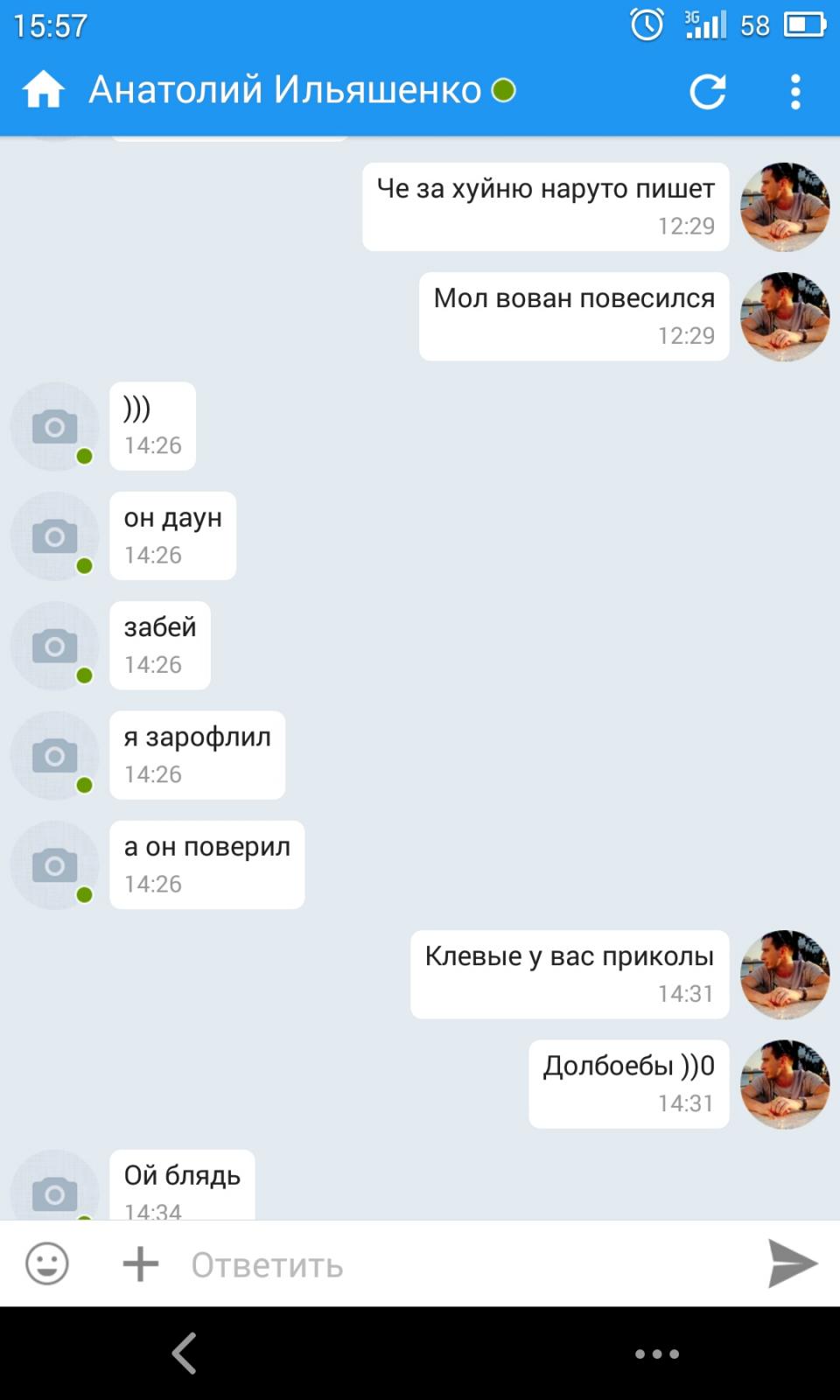Open Анатолий Ильяшенко's profile from the title
840x1400 pixels.
[x=285, y=90]
